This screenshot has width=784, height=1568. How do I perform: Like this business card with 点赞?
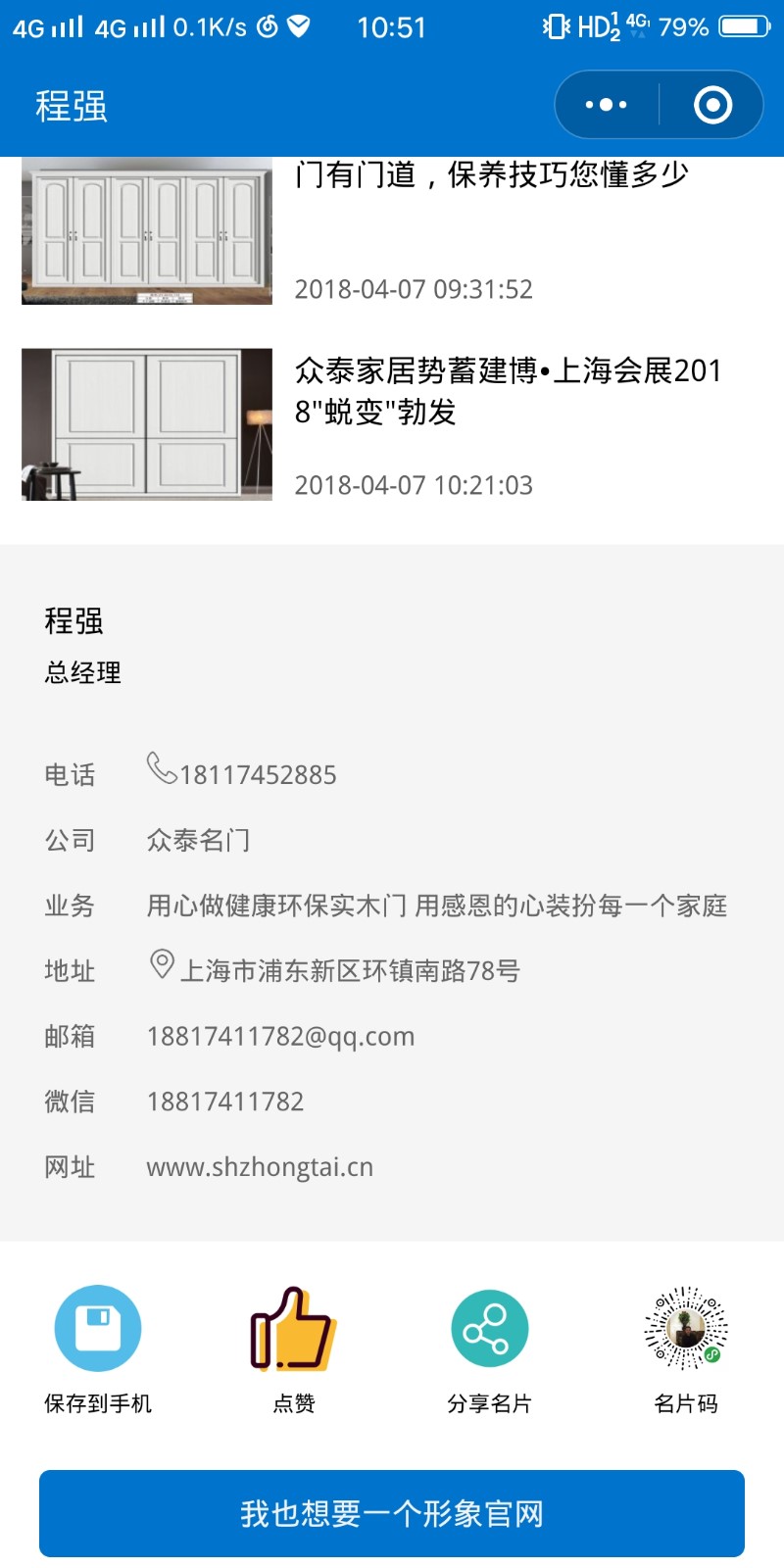293,1347
